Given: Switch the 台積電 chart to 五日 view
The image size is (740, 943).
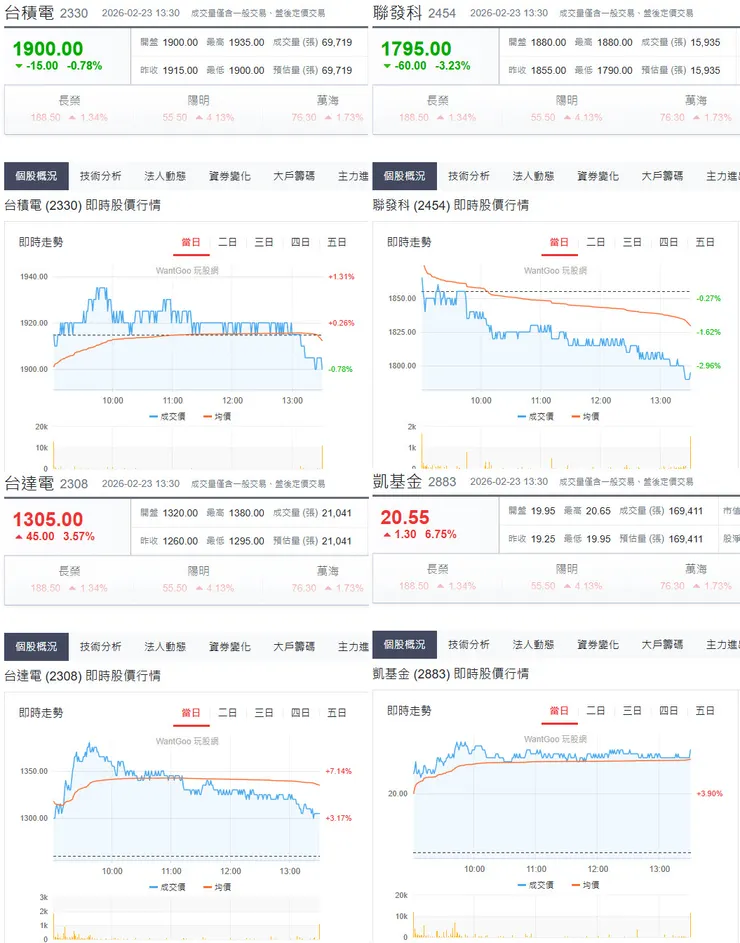Looking at the screenshot, I should point(337,241).
